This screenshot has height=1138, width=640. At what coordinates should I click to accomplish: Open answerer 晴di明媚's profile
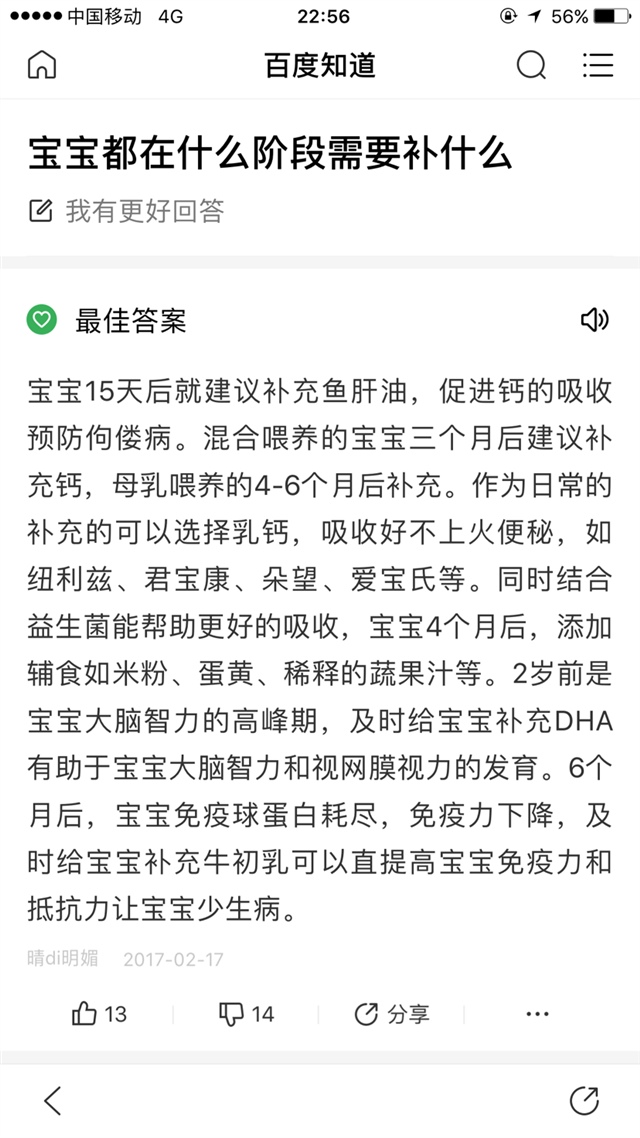[x=63, y=959]
